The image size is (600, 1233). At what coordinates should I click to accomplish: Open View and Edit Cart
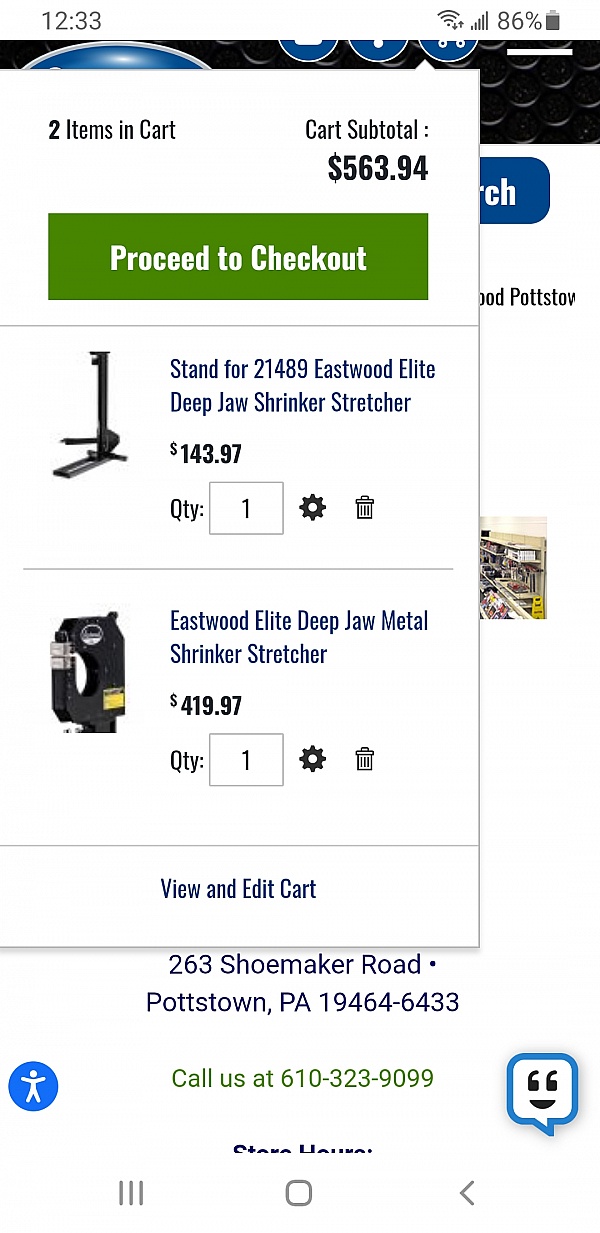point(238,889)
